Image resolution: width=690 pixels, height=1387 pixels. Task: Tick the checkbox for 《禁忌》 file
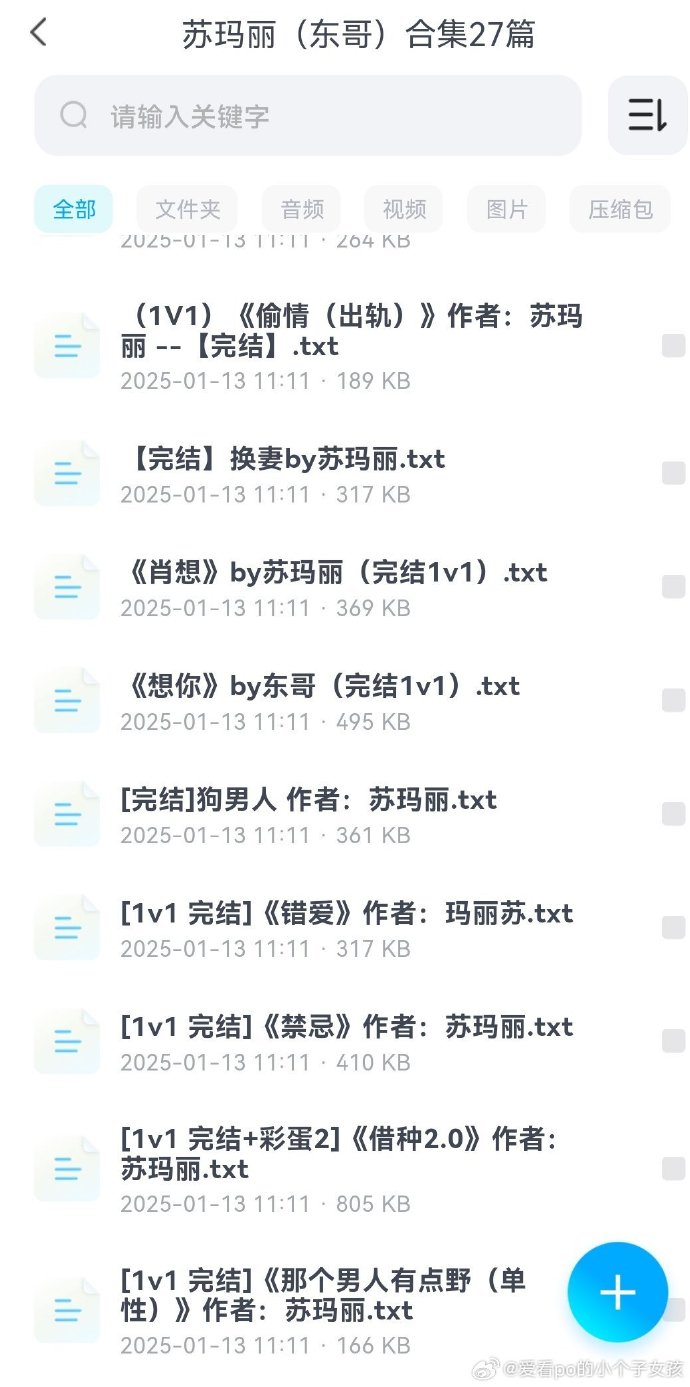coord(673,1041)
